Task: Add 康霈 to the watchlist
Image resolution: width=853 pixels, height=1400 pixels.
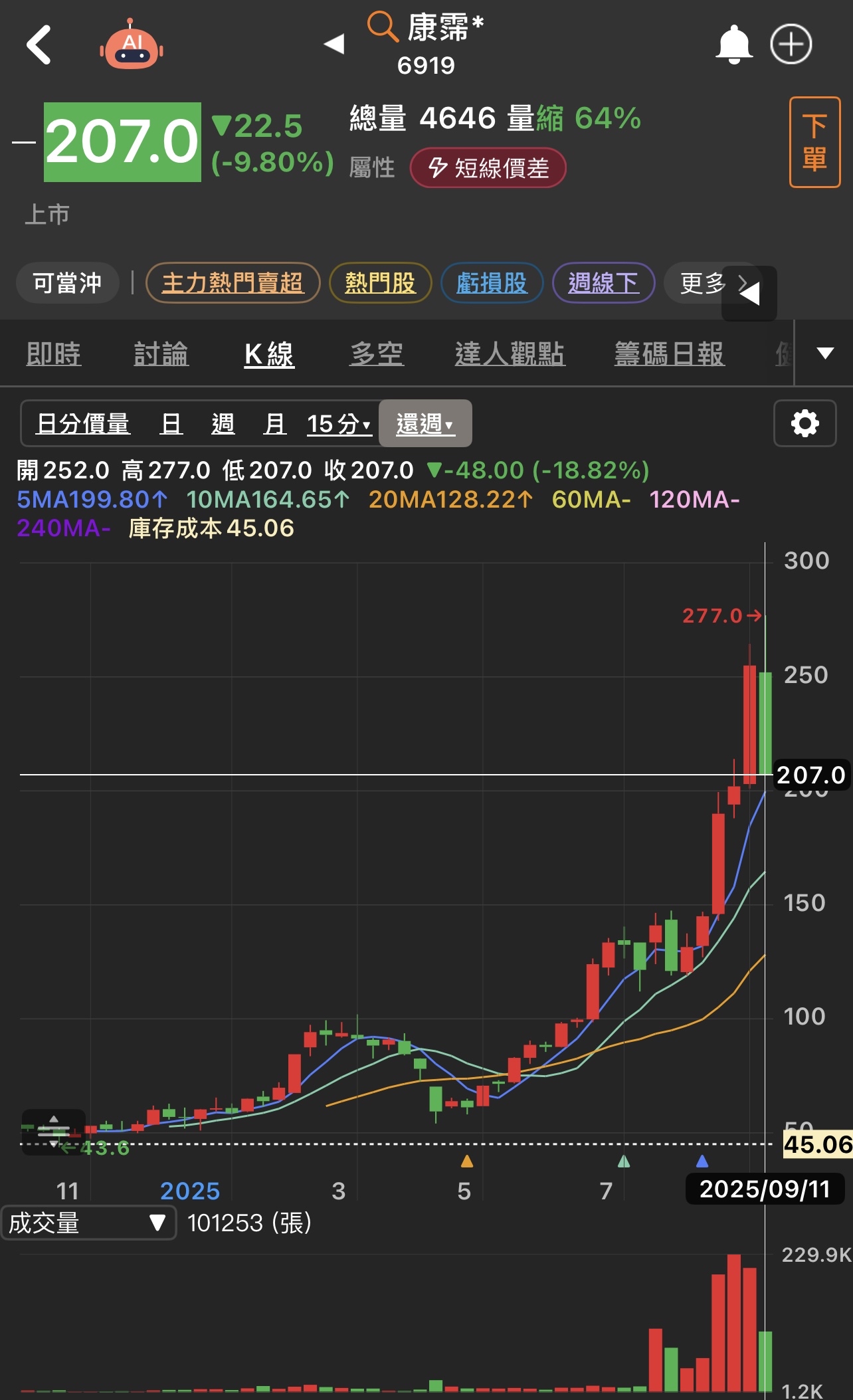Action: click(791, 45)
